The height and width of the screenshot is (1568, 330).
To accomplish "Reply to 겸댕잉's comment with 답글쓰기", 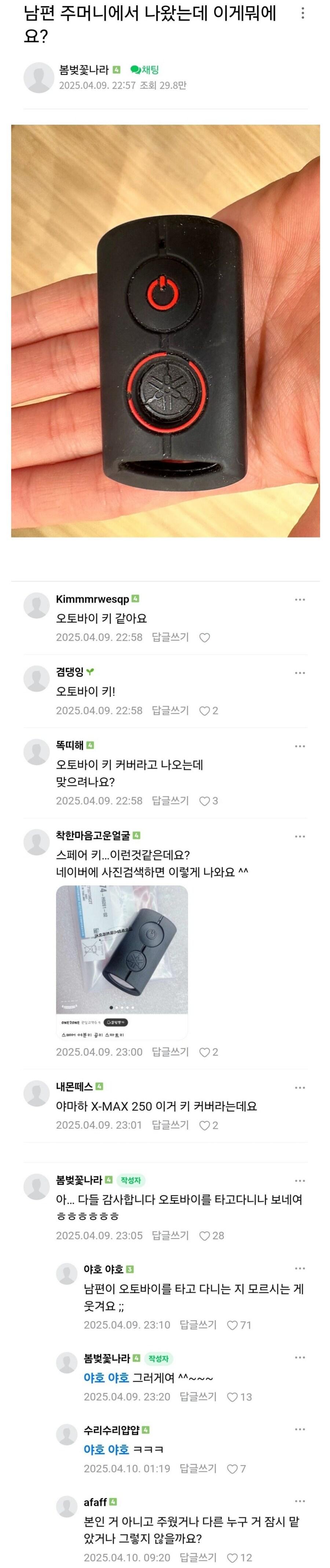I will click(x=170, y=710).
